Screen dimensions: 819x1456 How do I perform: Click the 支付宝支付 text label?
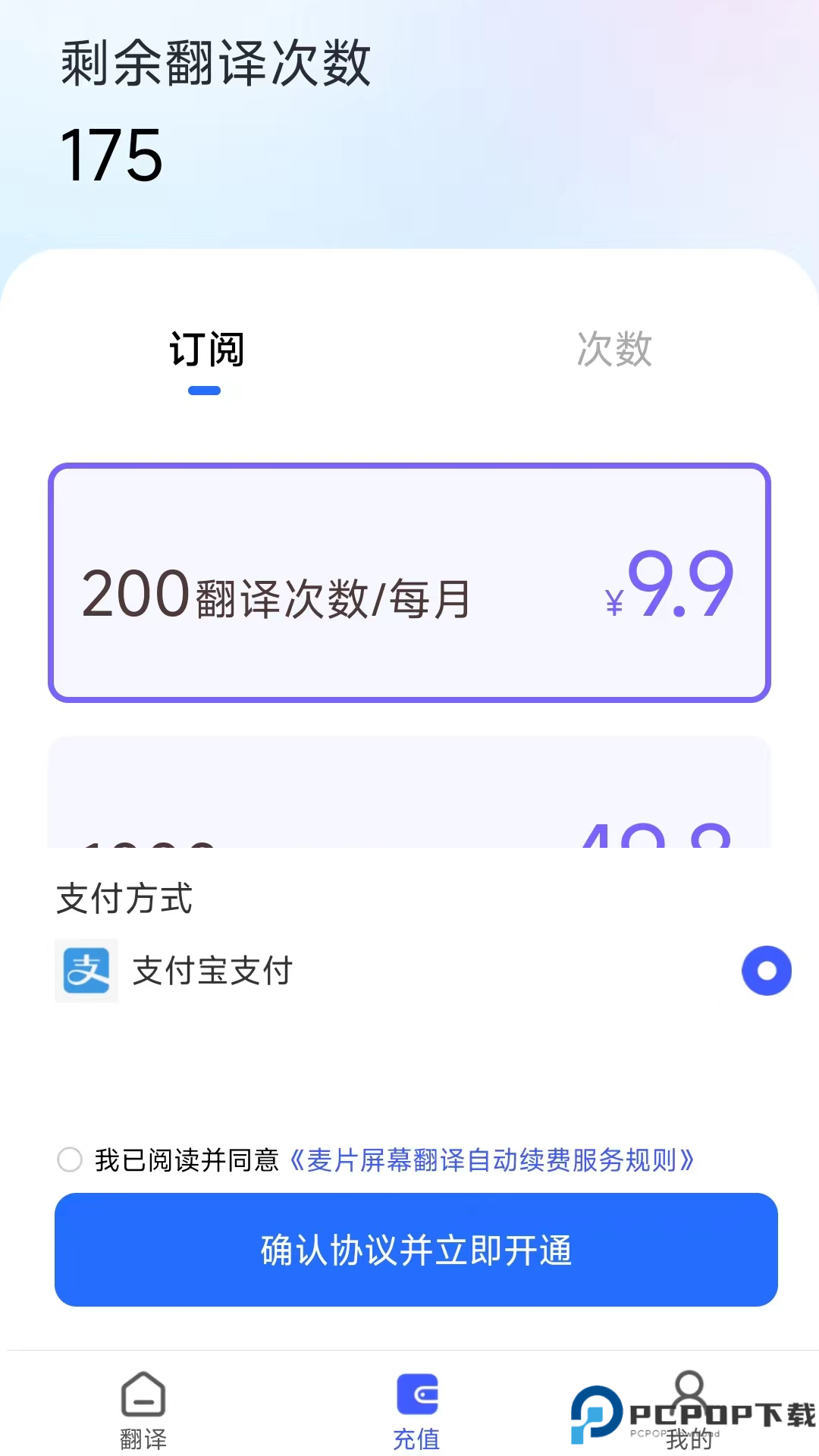click(x=212, y=971)
